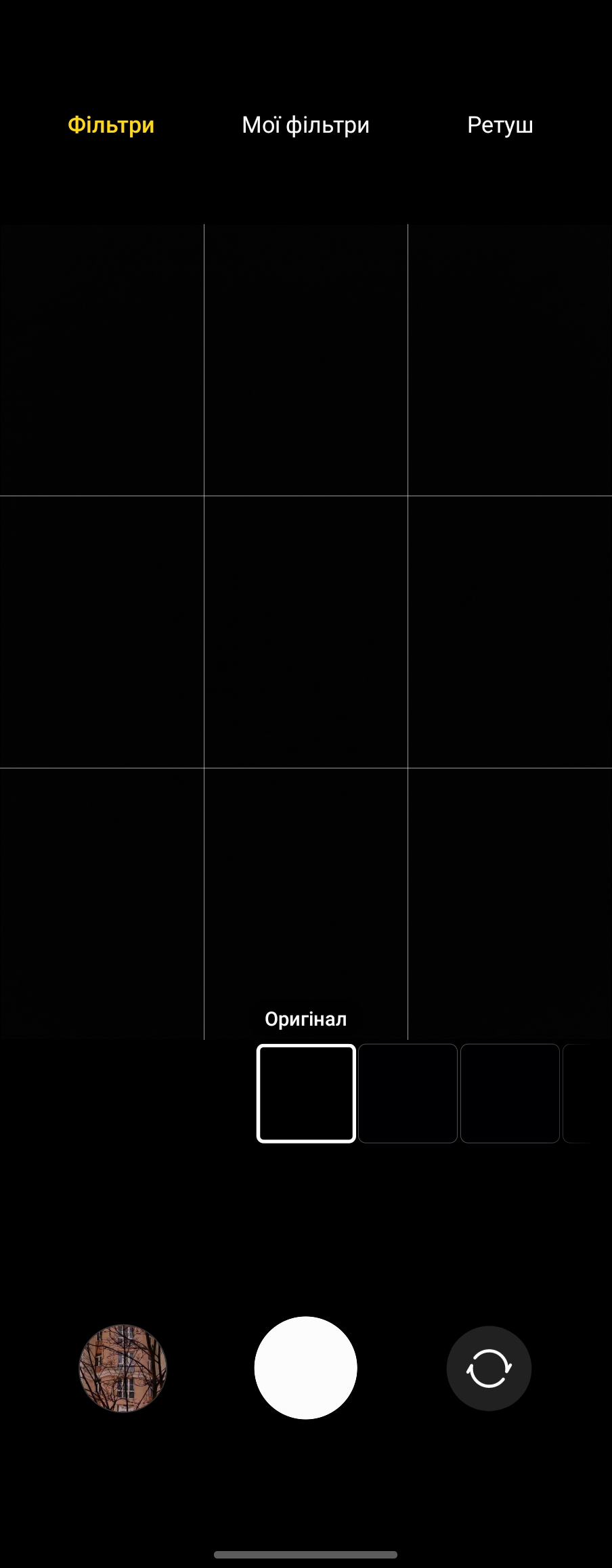Flip between front and rear camera
This screenshot has height=1568, width=612.
tap(489, 1368)
